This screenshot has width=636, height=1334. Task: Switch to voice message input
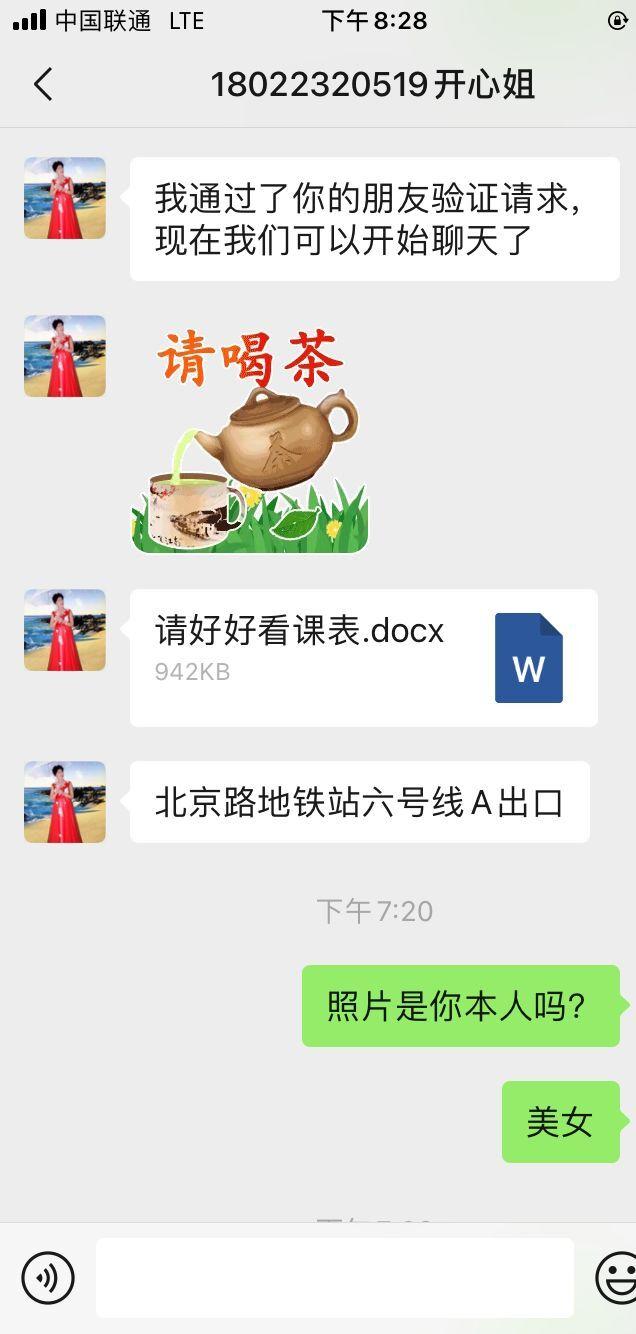48,1277
